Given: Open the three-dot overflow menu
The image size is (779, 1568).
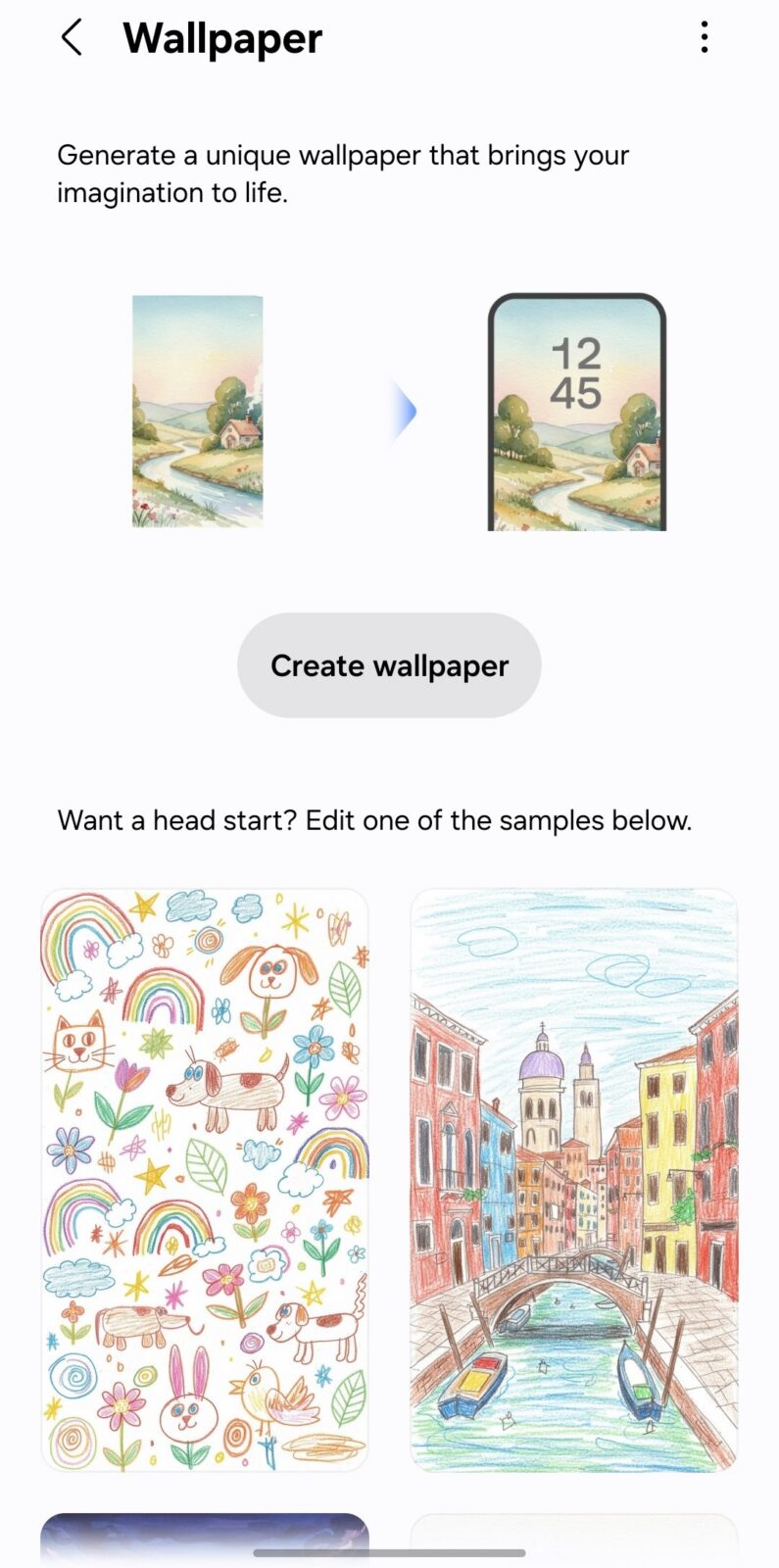Looking at the screenshot, I should (704, 37).
